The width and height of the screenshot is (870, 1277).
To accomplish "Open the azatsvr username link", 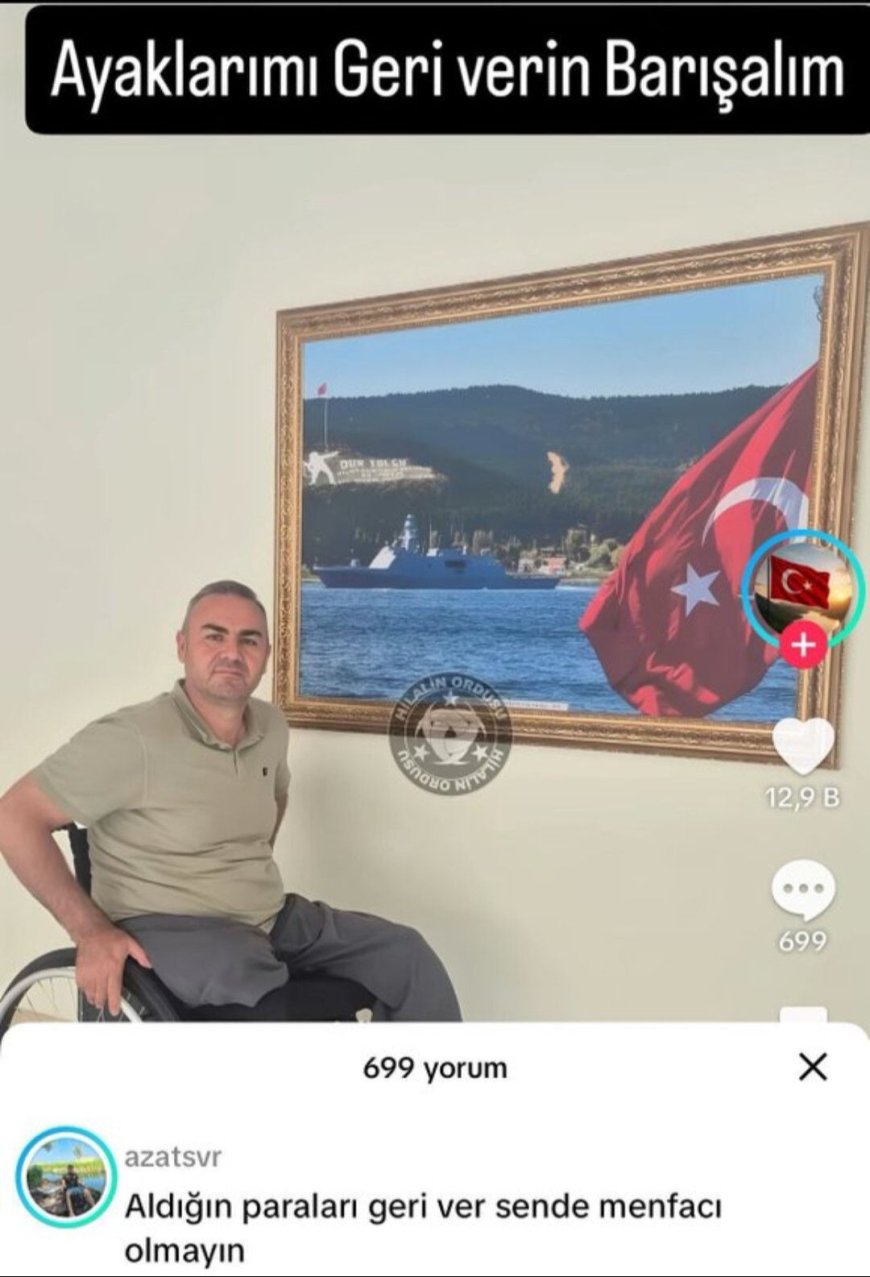I will (x=173, y=1157).
